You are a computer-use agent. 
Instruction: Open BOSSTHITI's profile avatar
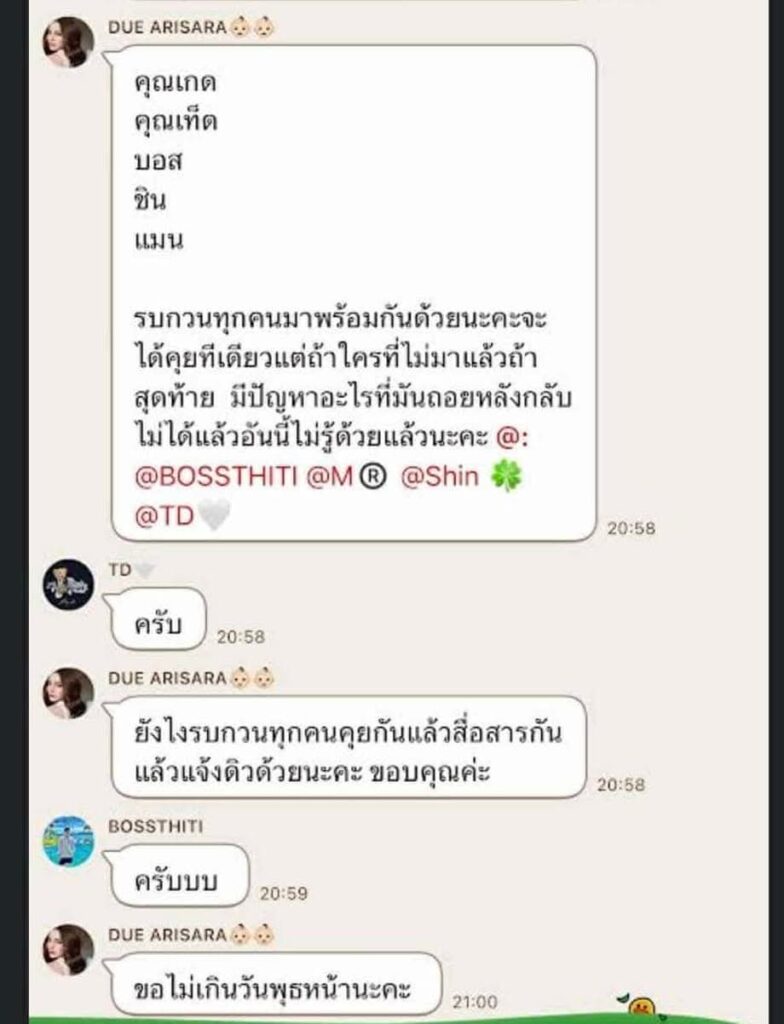pyautogui.click(x=68, y=841)
